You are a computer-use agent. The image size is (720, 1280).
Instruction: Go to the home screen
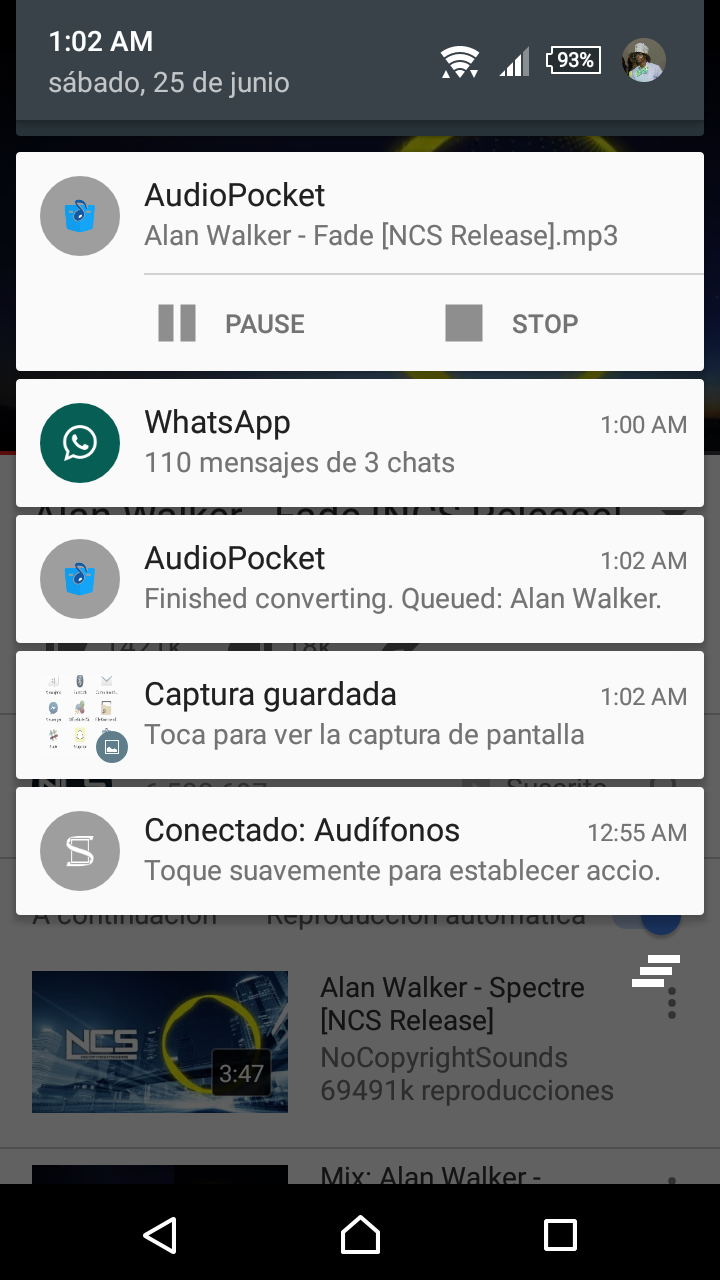[360, 1235]
